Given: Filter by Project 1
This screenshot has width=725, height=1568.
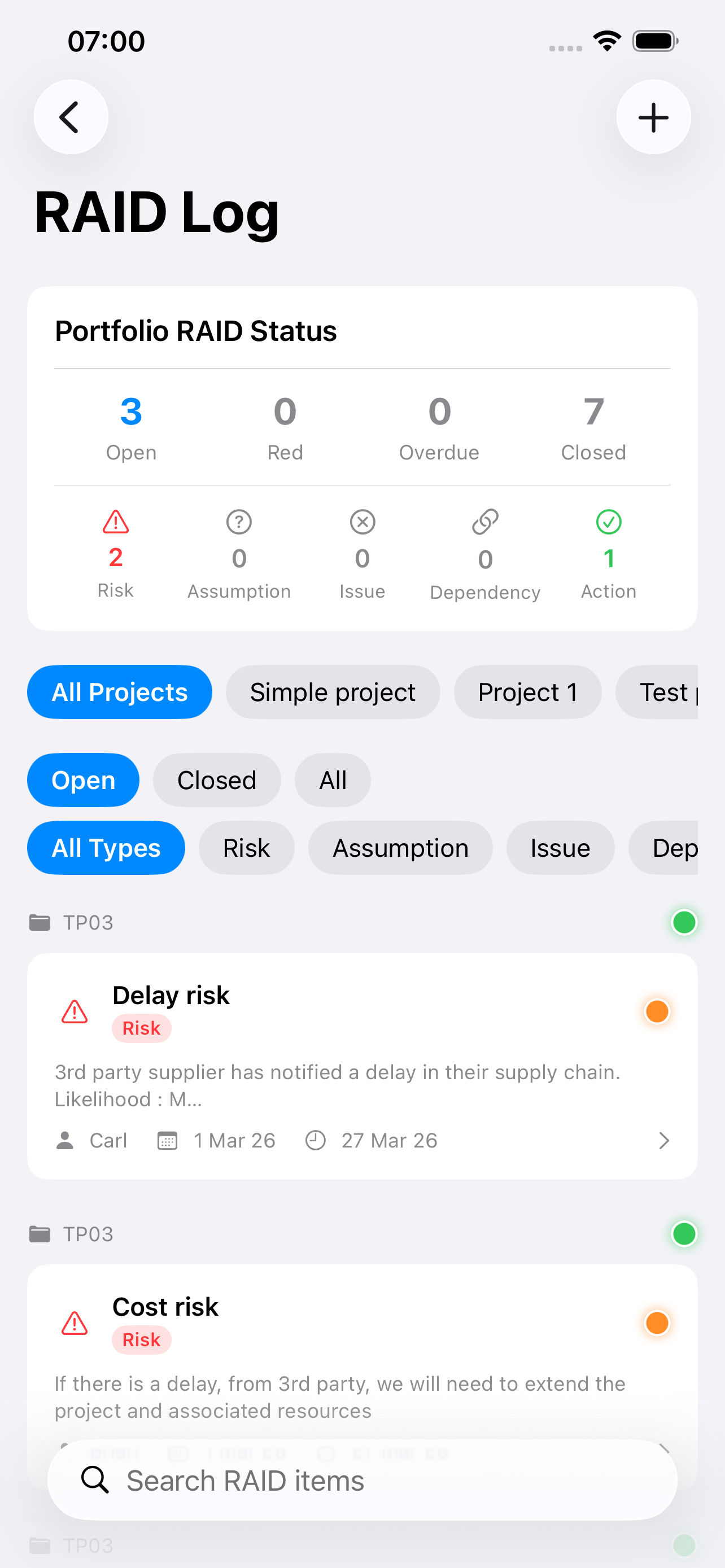Looking at the screenshot, I should (527, 692).
